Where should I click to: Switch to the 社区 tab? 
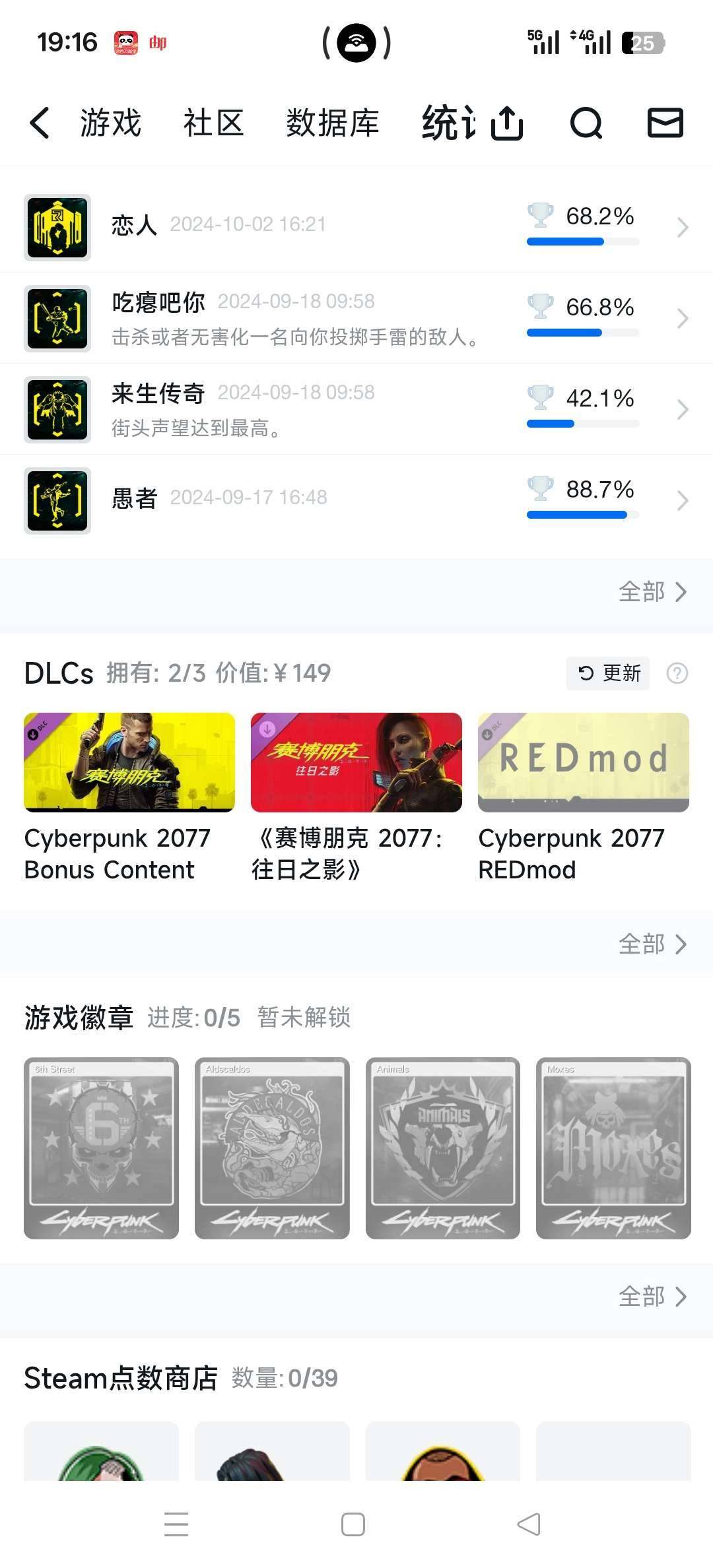coord(213,124)
